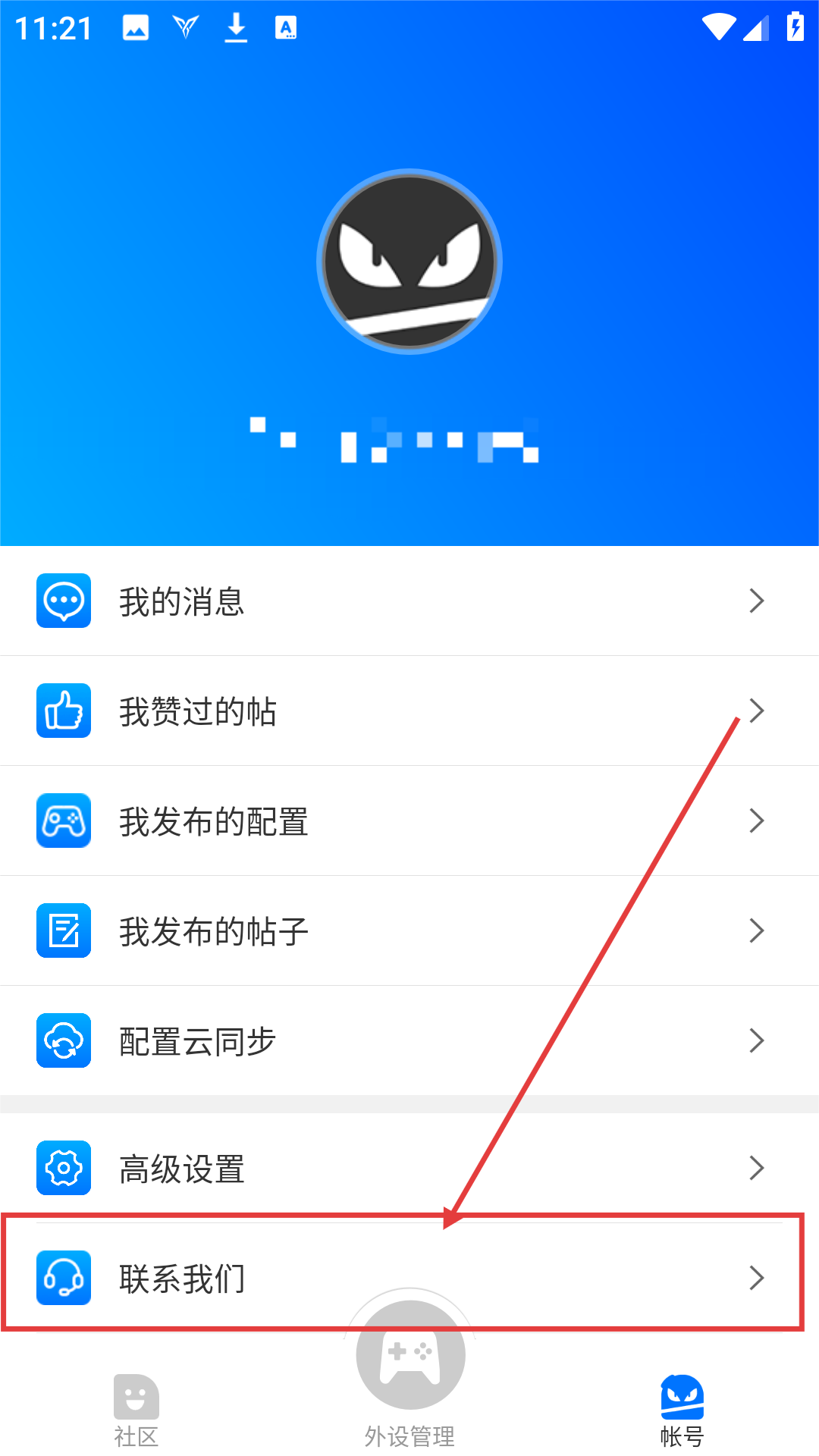
Task: Open 配置云同步 cloud sync
Action: click(409, 1041)
